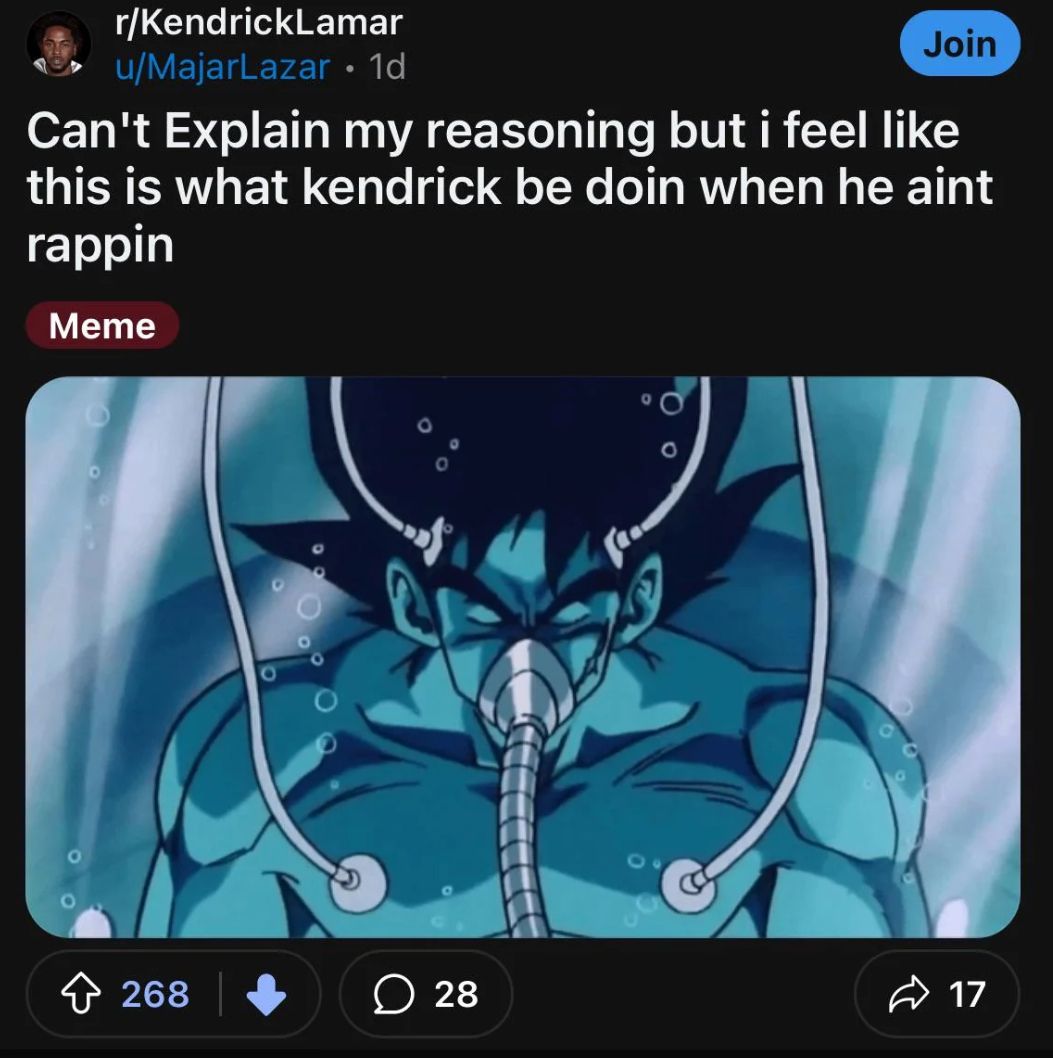Downvote this post

coord(264,993)
